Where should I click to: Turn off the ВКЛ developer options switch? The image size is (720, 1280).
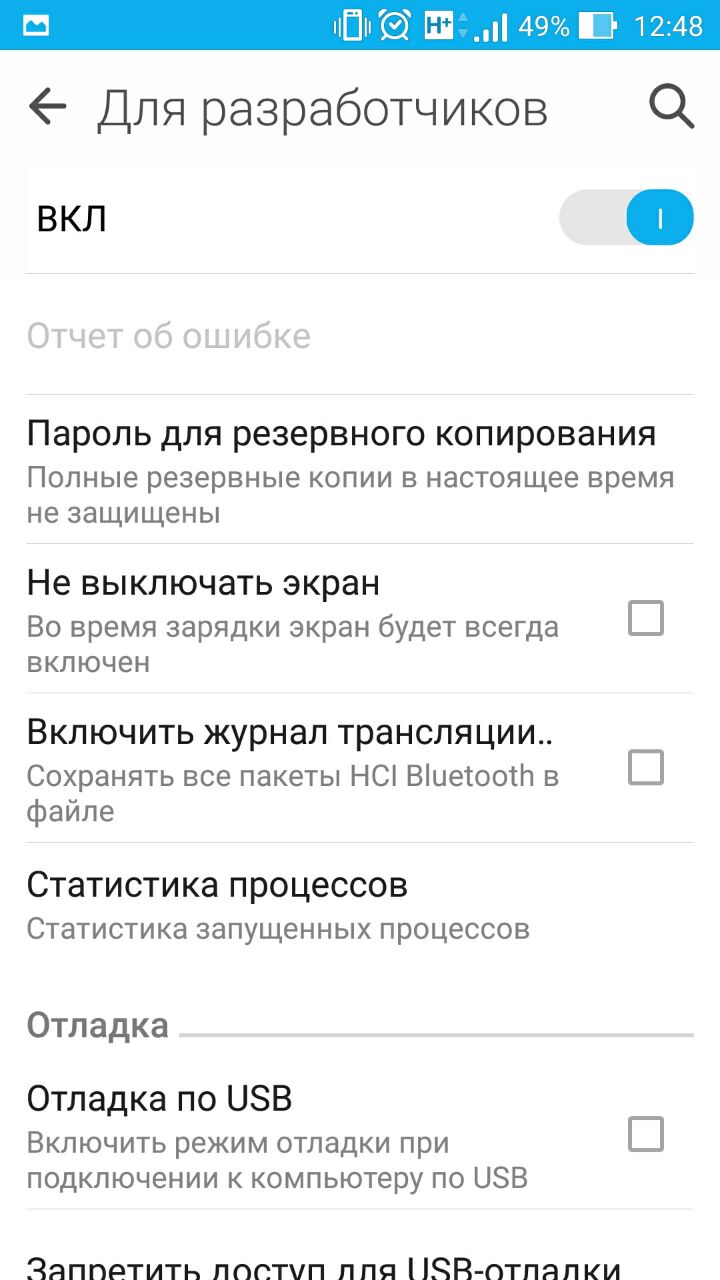pyautogui.click(x=627, y=218)
